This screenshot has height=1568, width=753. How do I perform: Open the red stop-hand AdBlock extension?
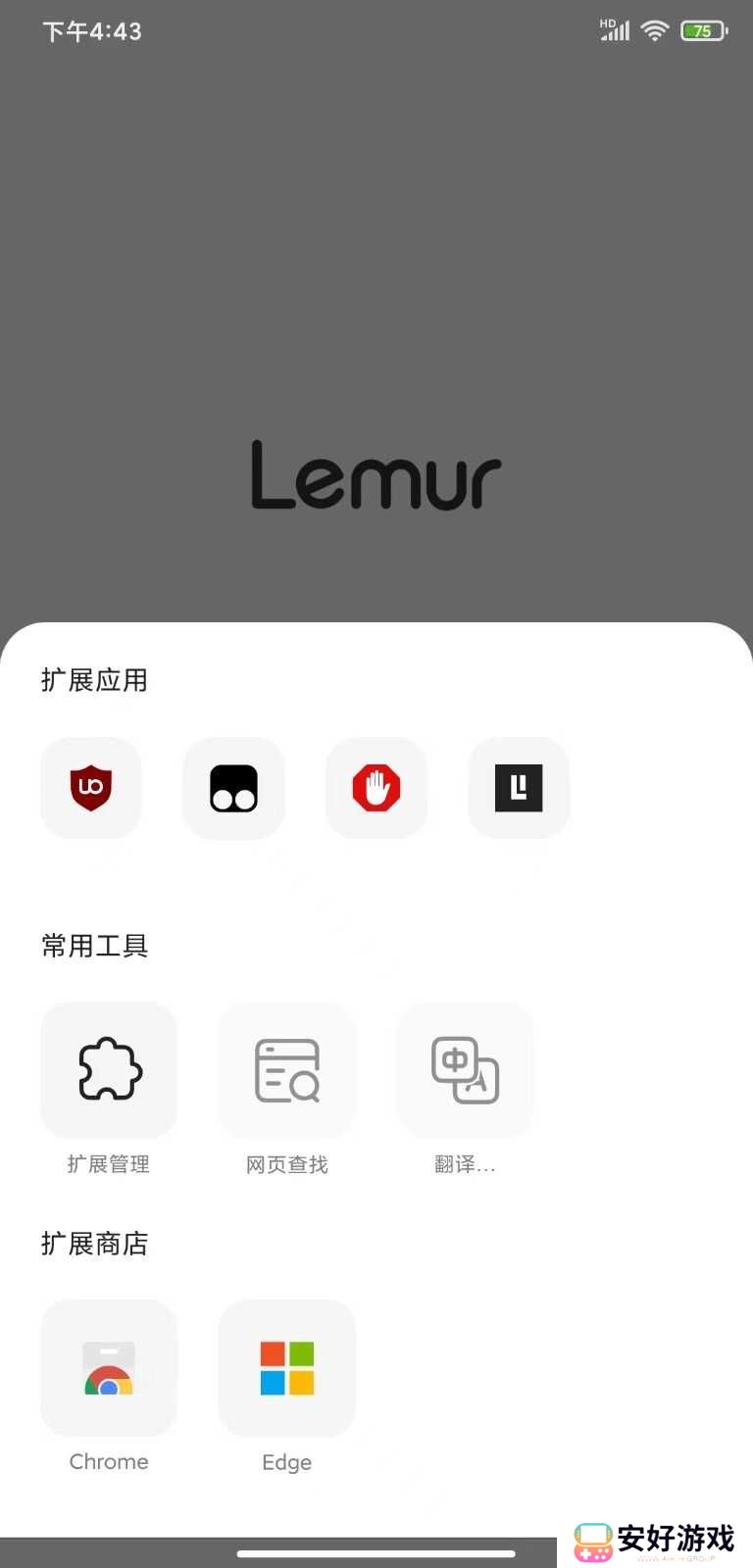point(376,788)
